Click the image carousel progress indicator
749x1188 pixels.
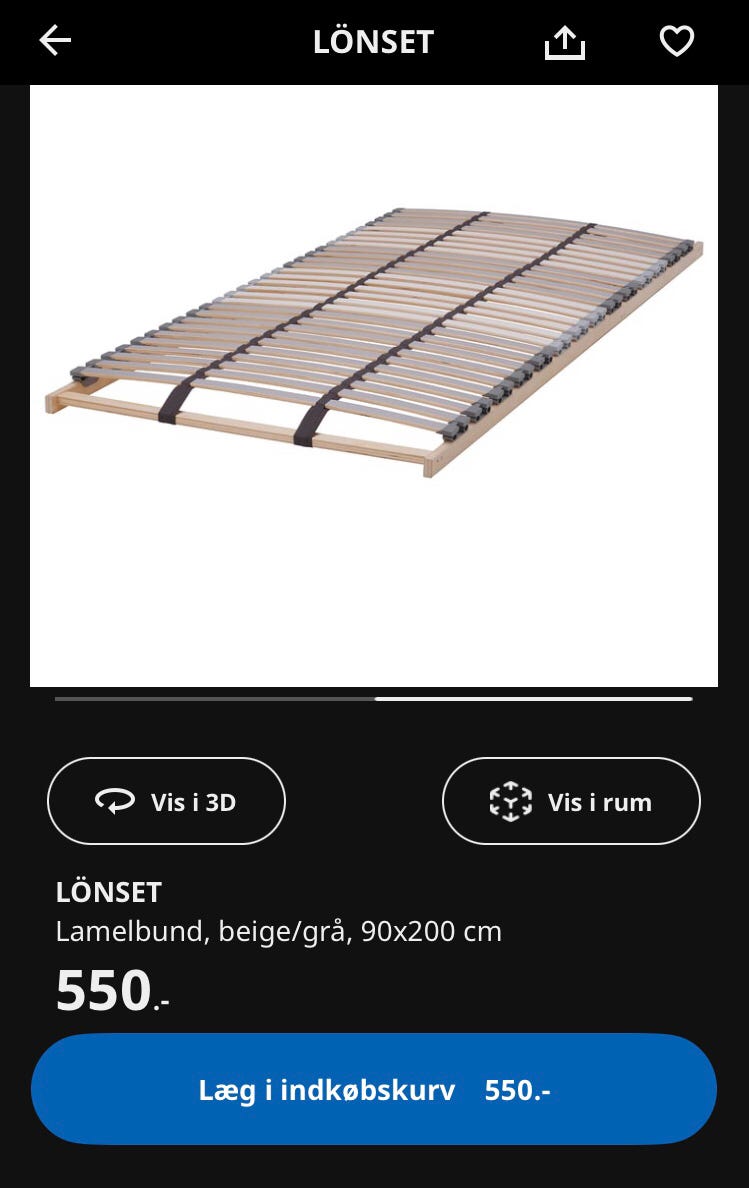374,698
